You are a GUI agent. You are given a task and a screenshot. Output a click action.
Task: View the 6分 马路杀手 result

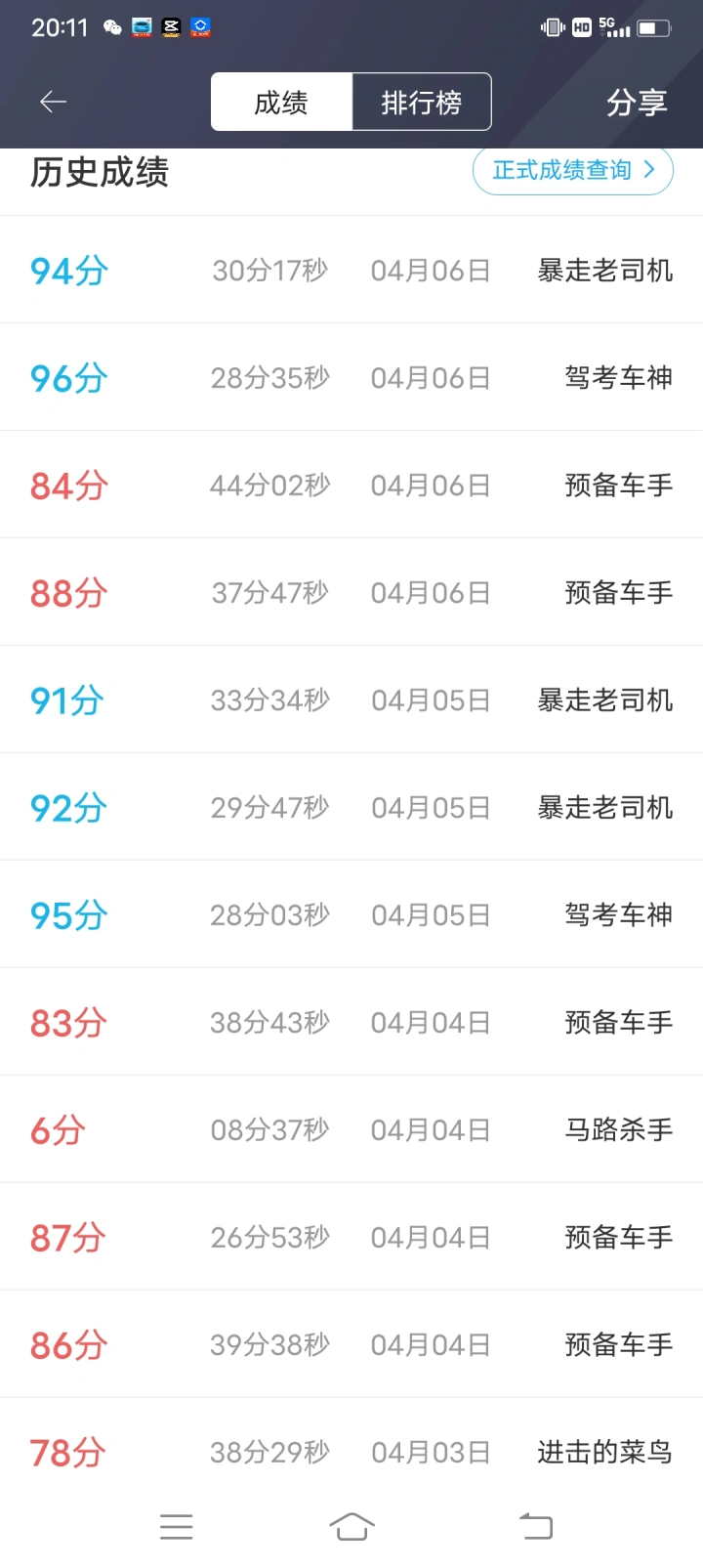(x=351, y=1129)
